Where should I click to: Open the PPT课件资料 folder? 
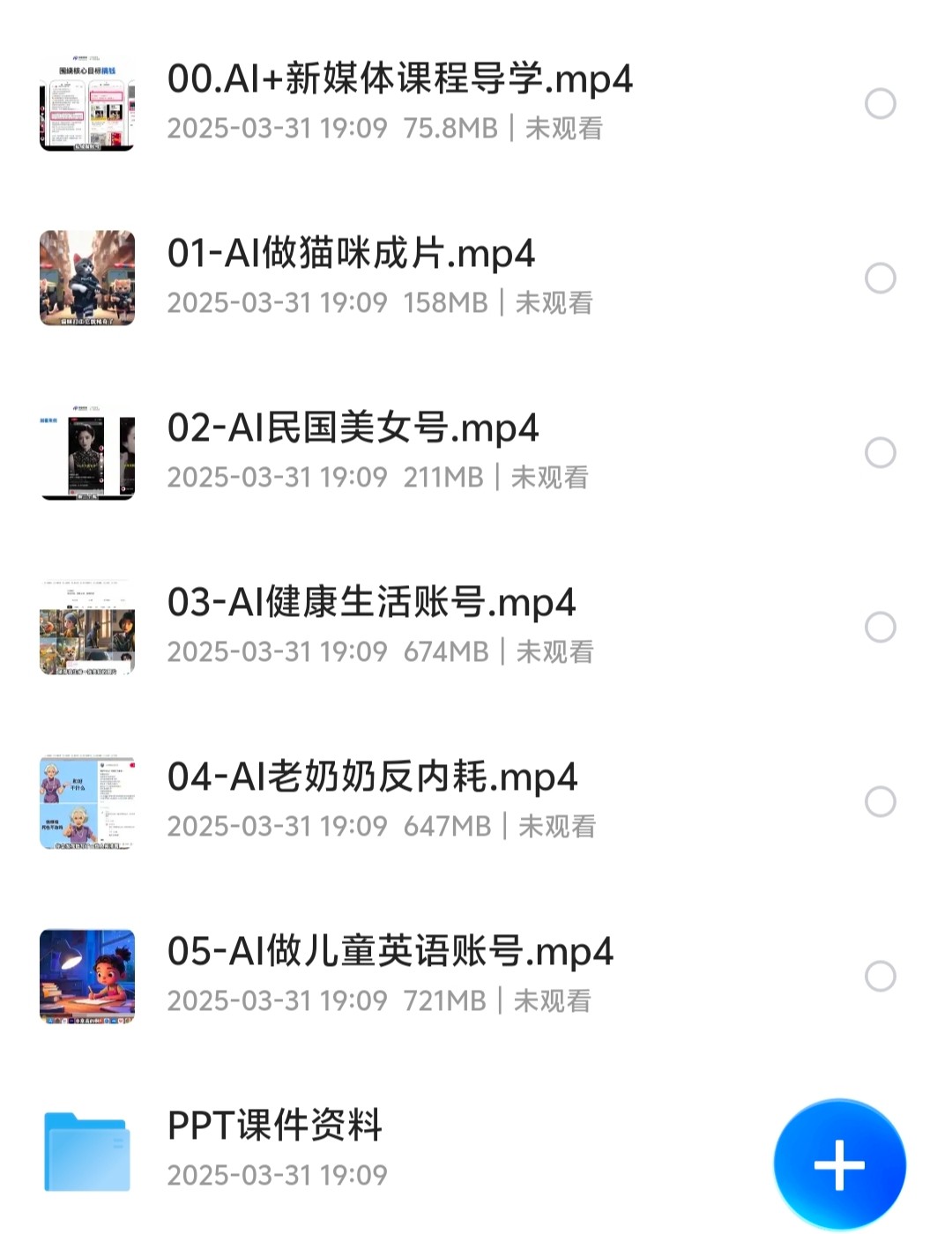click(274, 1126)
